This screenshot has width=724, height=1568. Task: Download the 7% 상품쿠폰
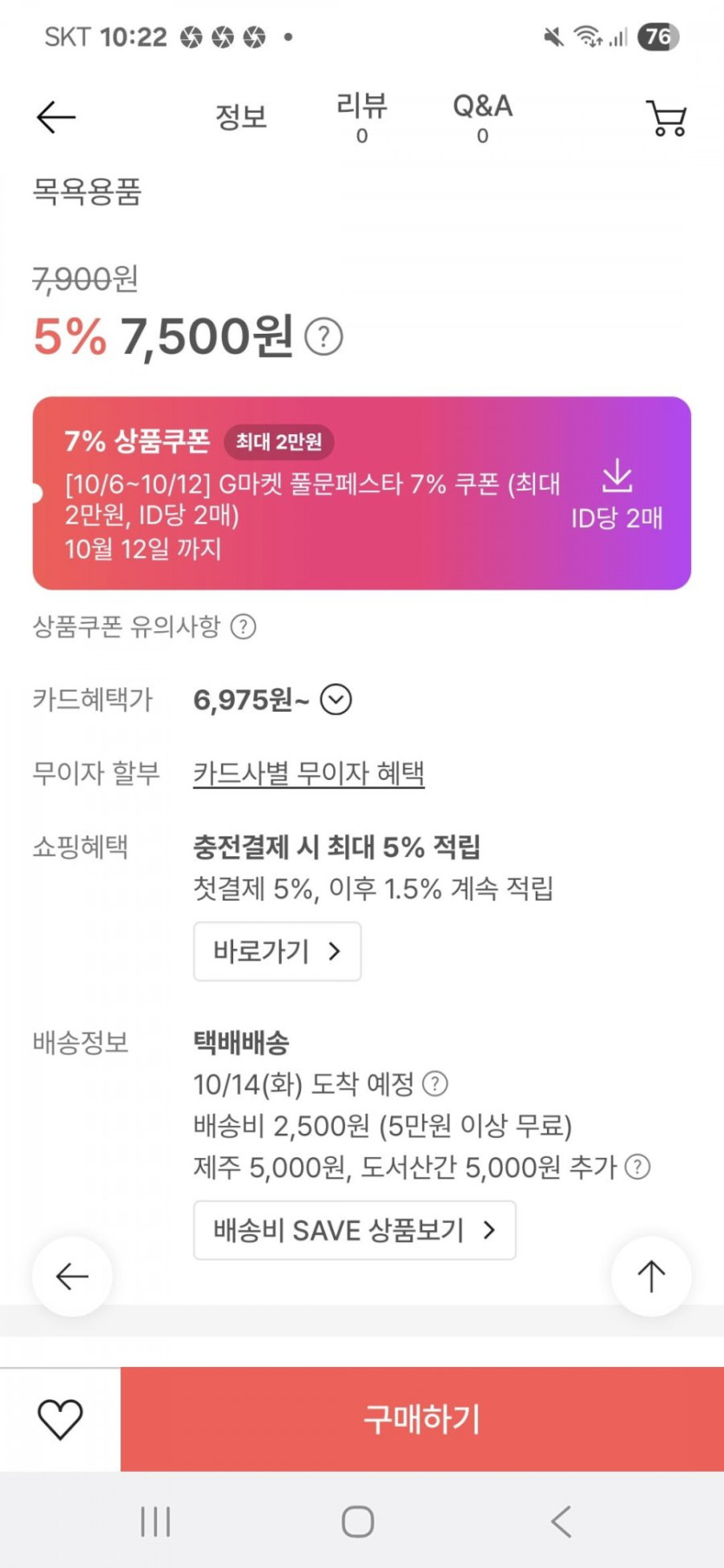pyautogui.click(x=616, y=493)
